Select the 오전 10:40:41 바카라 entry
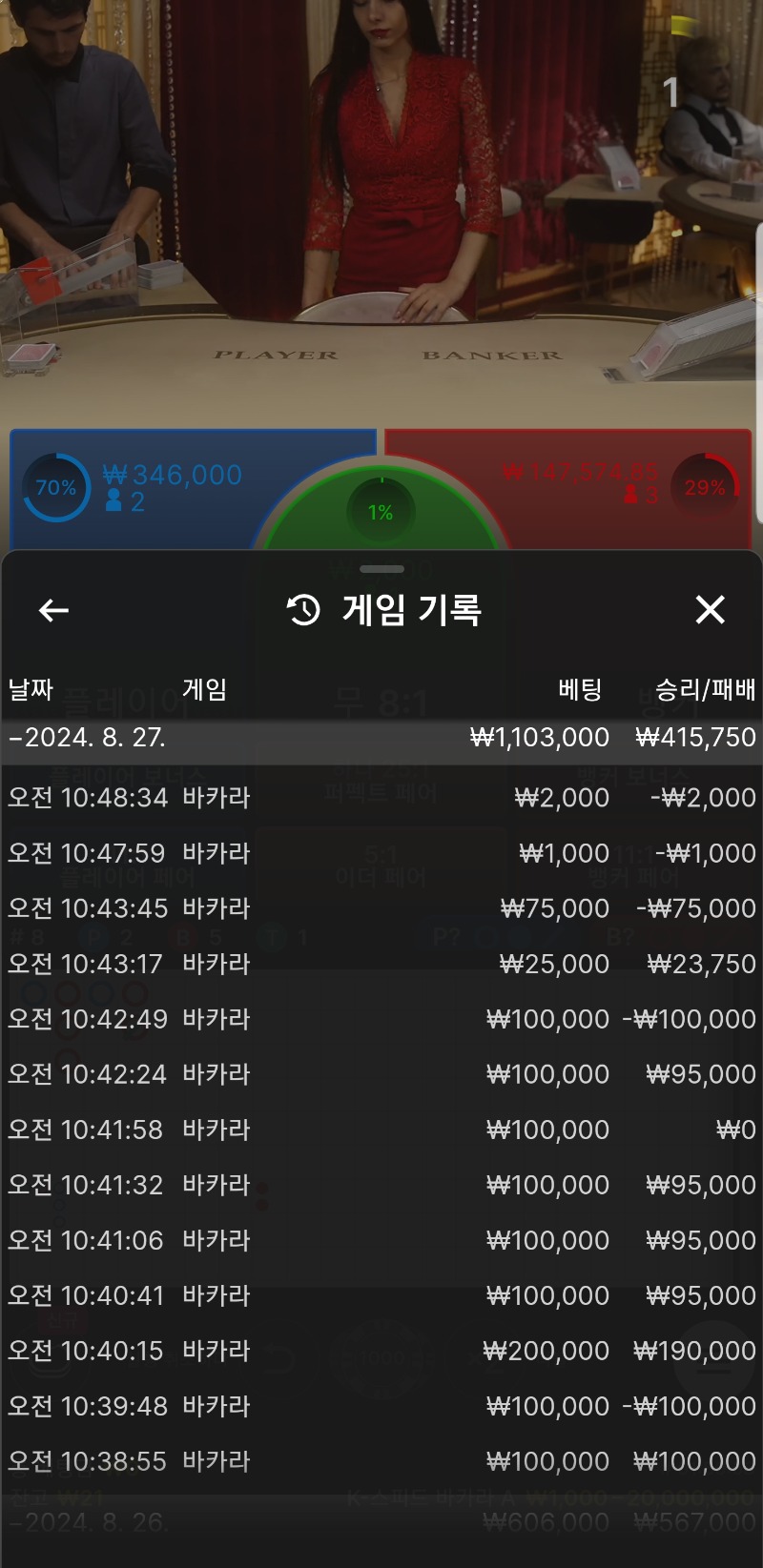Image resolution: width=763 pixels, height=1568 pixels. pos(381,1295)
